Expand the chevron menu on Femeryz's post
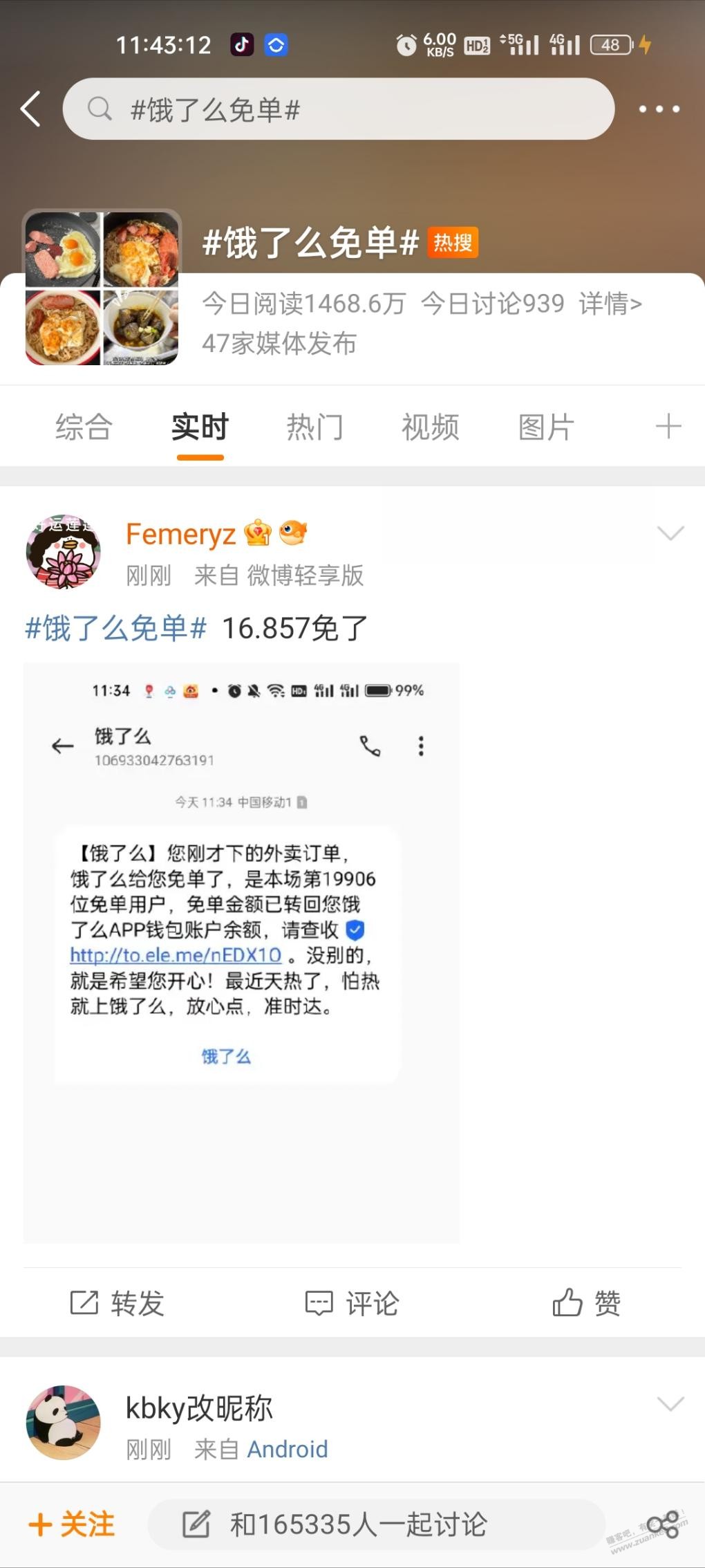 pos(670,533)
